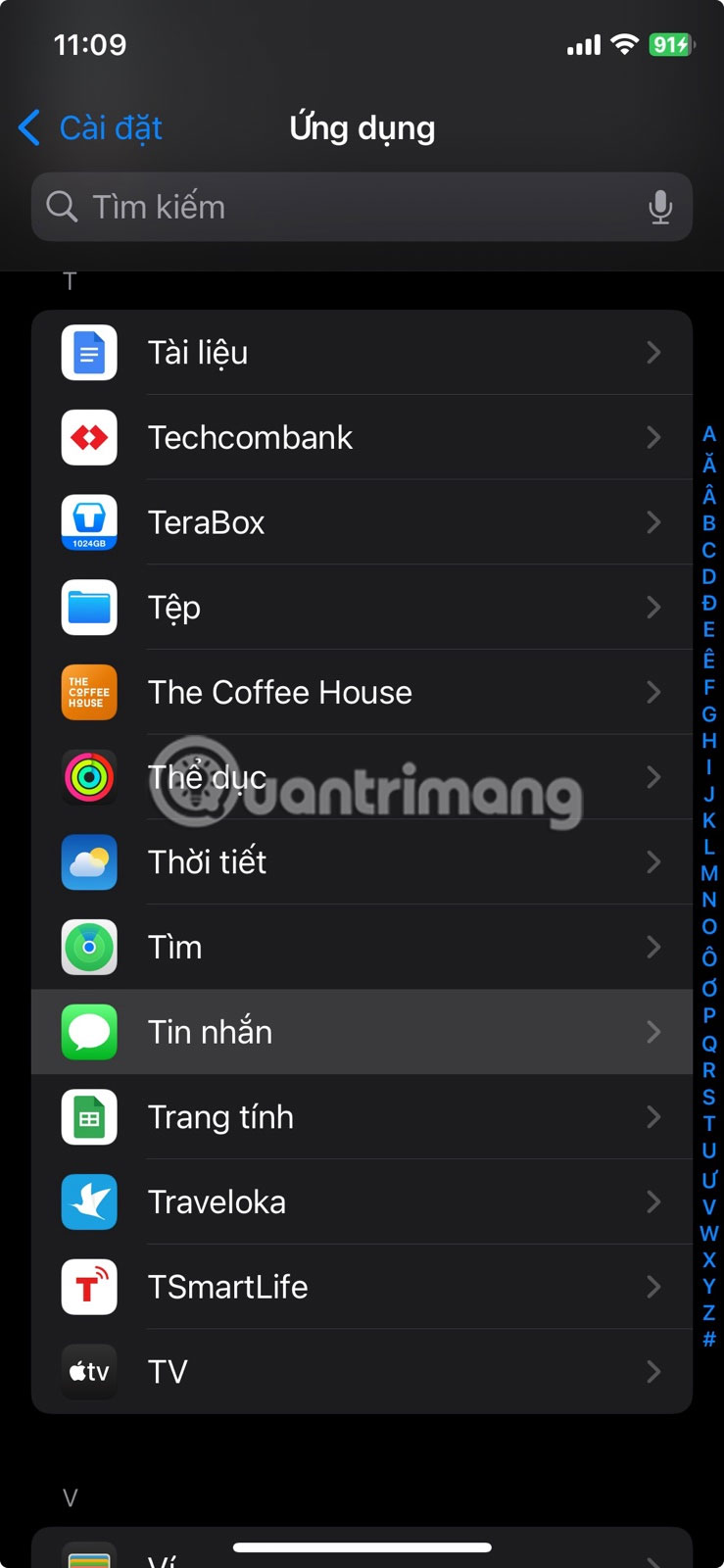This screenshot has width=724, height=1568.
Task: Open Techcombank settings
Action: [x=362, y=437]
